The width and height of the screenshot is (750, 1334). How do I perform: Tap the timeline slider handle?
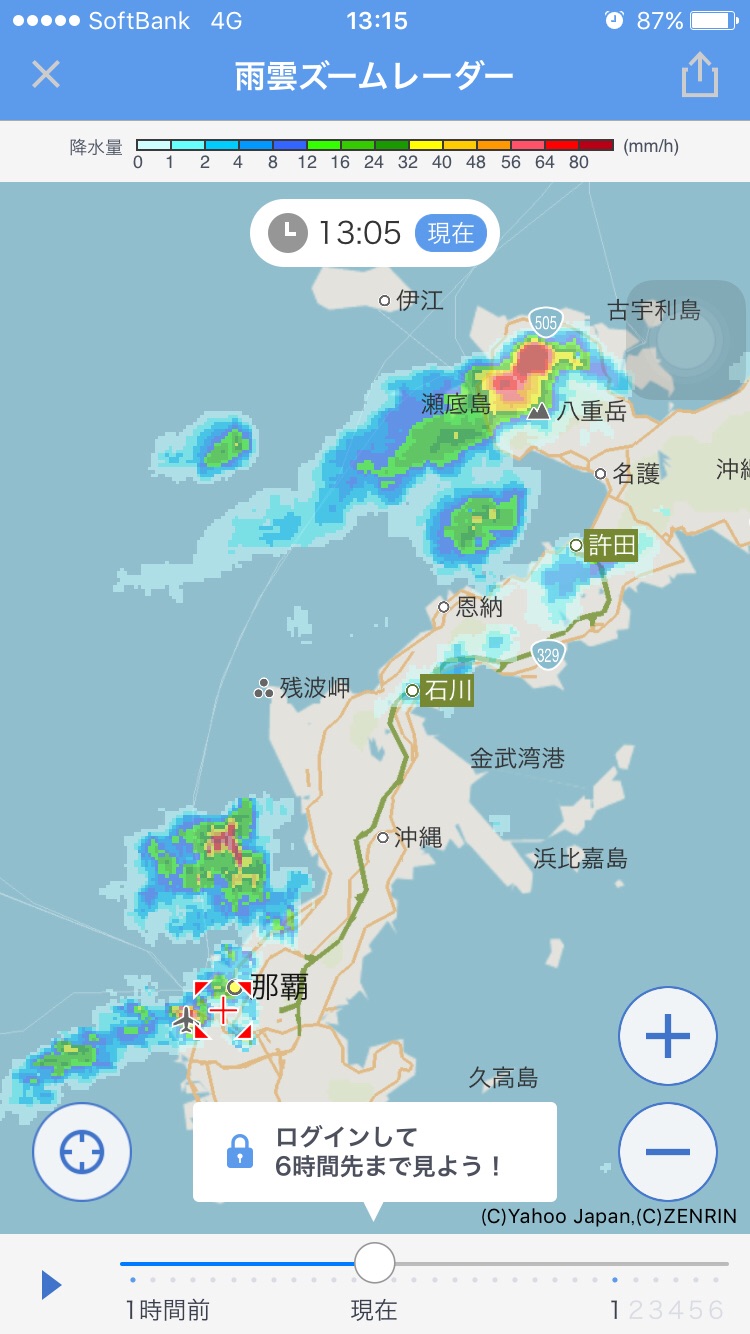375,1263
